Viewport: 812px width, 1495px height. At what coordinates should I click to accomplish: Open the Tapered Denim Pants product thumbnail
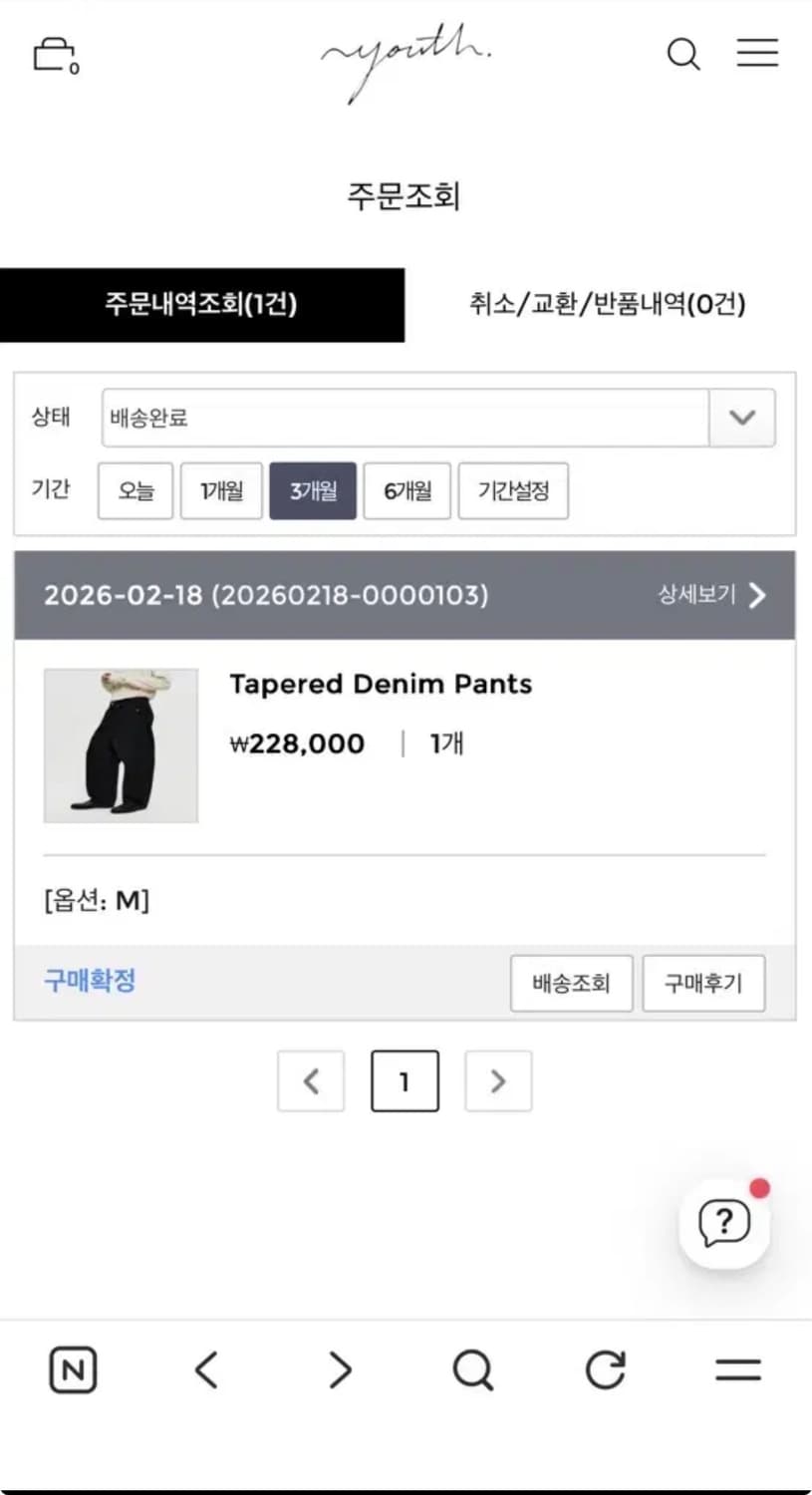121,745
